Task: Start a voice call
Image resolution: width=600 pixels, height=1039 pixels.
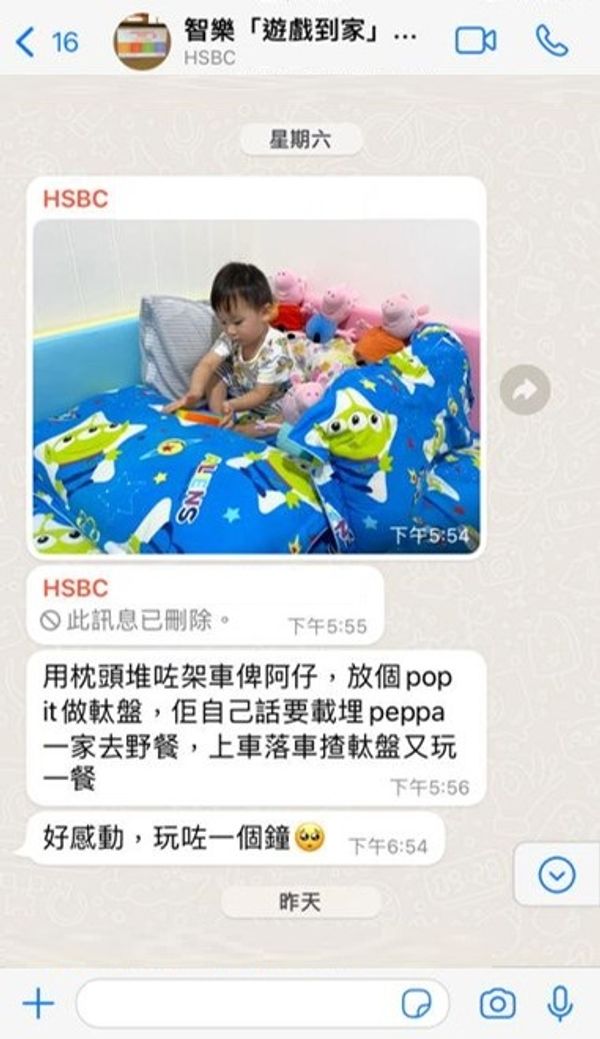Action: (552, 41)
